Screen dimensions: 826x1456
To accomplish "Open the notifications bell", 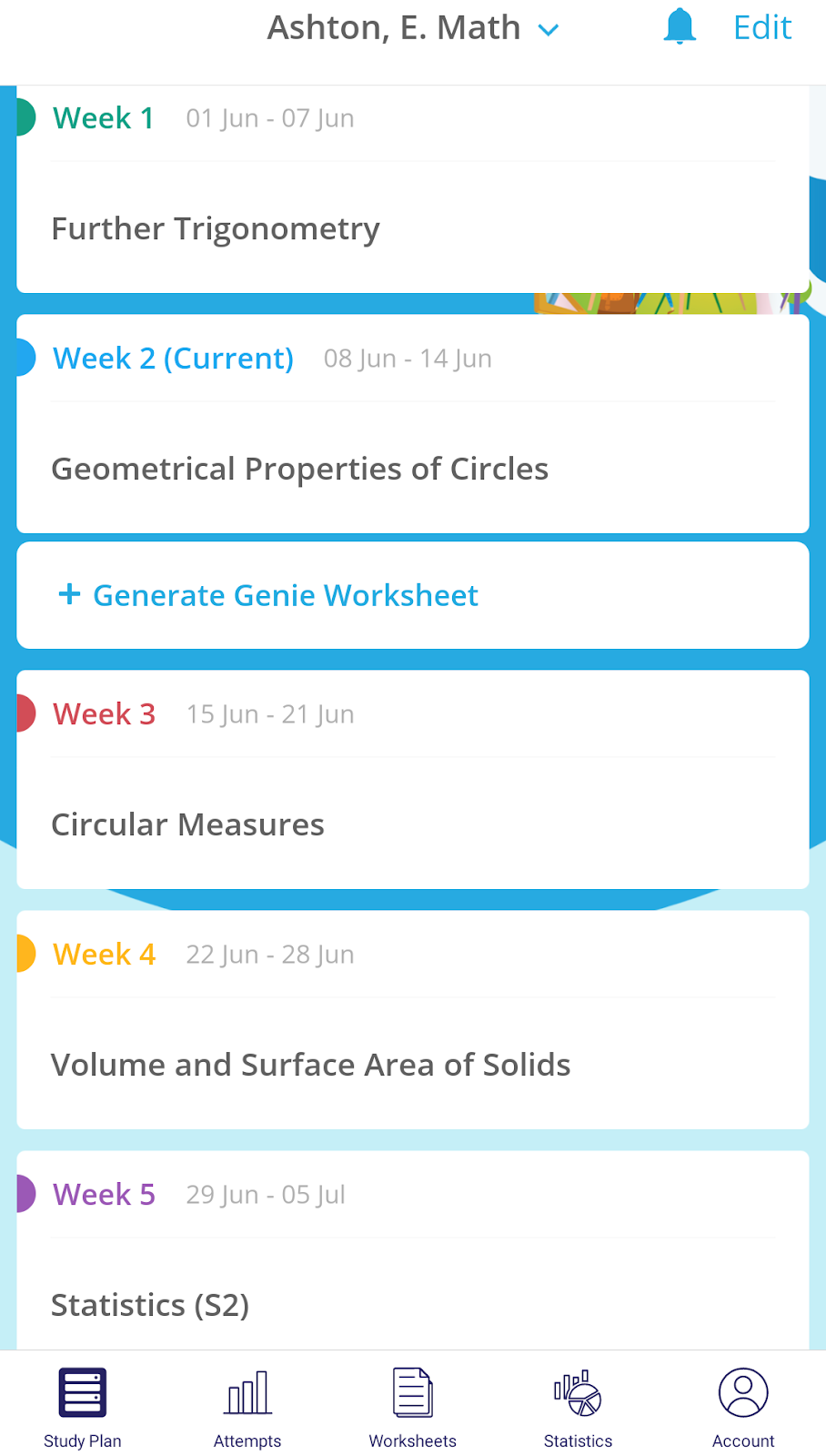I will pyautogui.click(x=680, y=27).
